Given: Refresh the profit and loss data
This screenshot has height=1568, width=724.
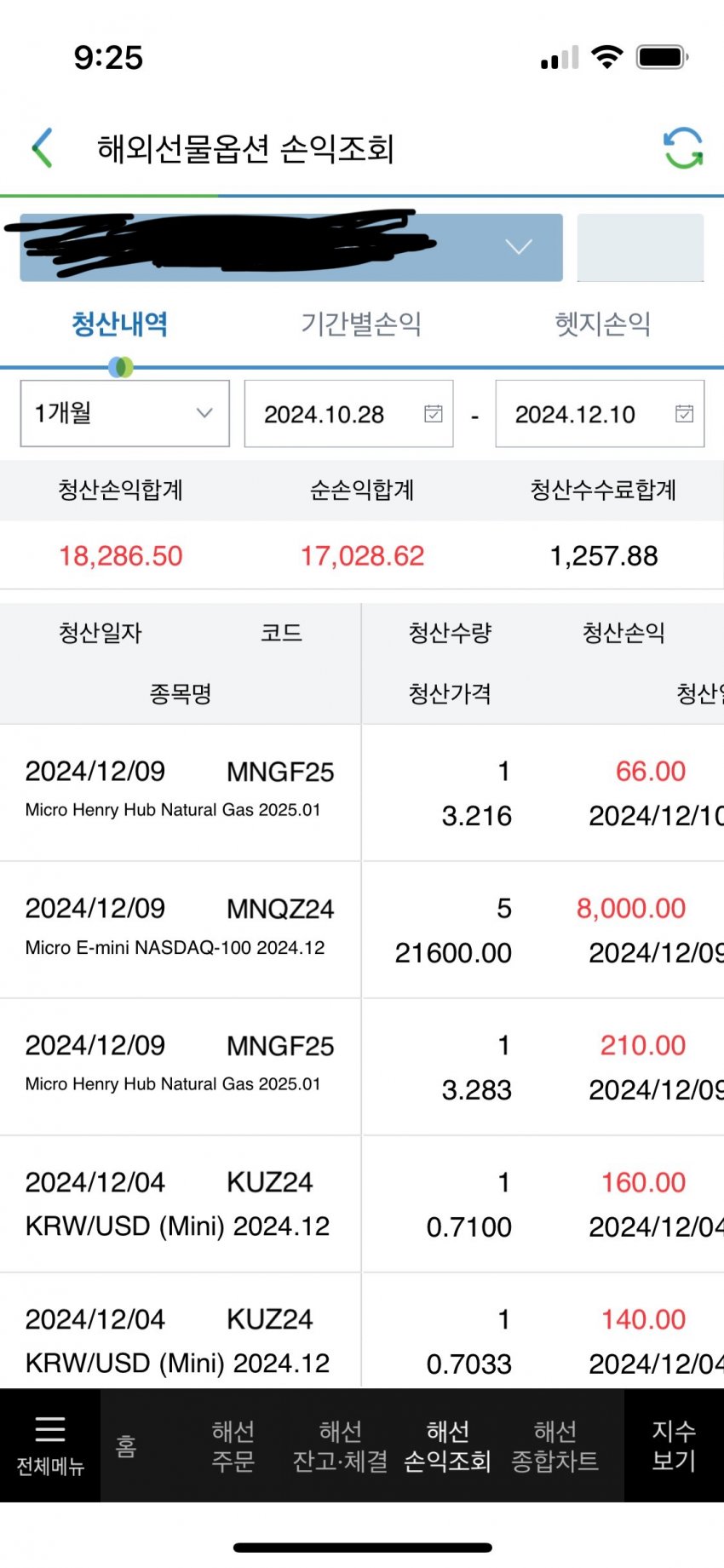Looking at the screenshot, I should [683, 148].
